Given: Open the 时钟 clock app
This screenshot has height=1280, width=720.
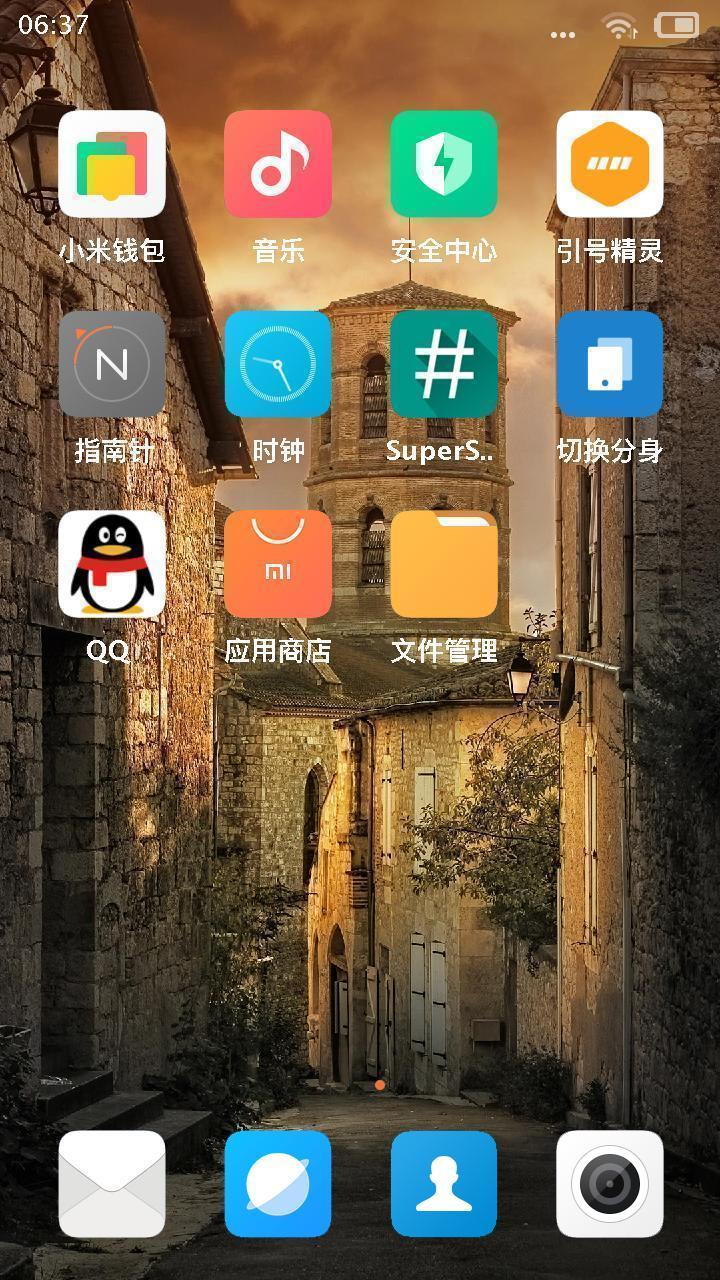Looking at the screenshot, I should pyautogui.click(x=278, y=365).
